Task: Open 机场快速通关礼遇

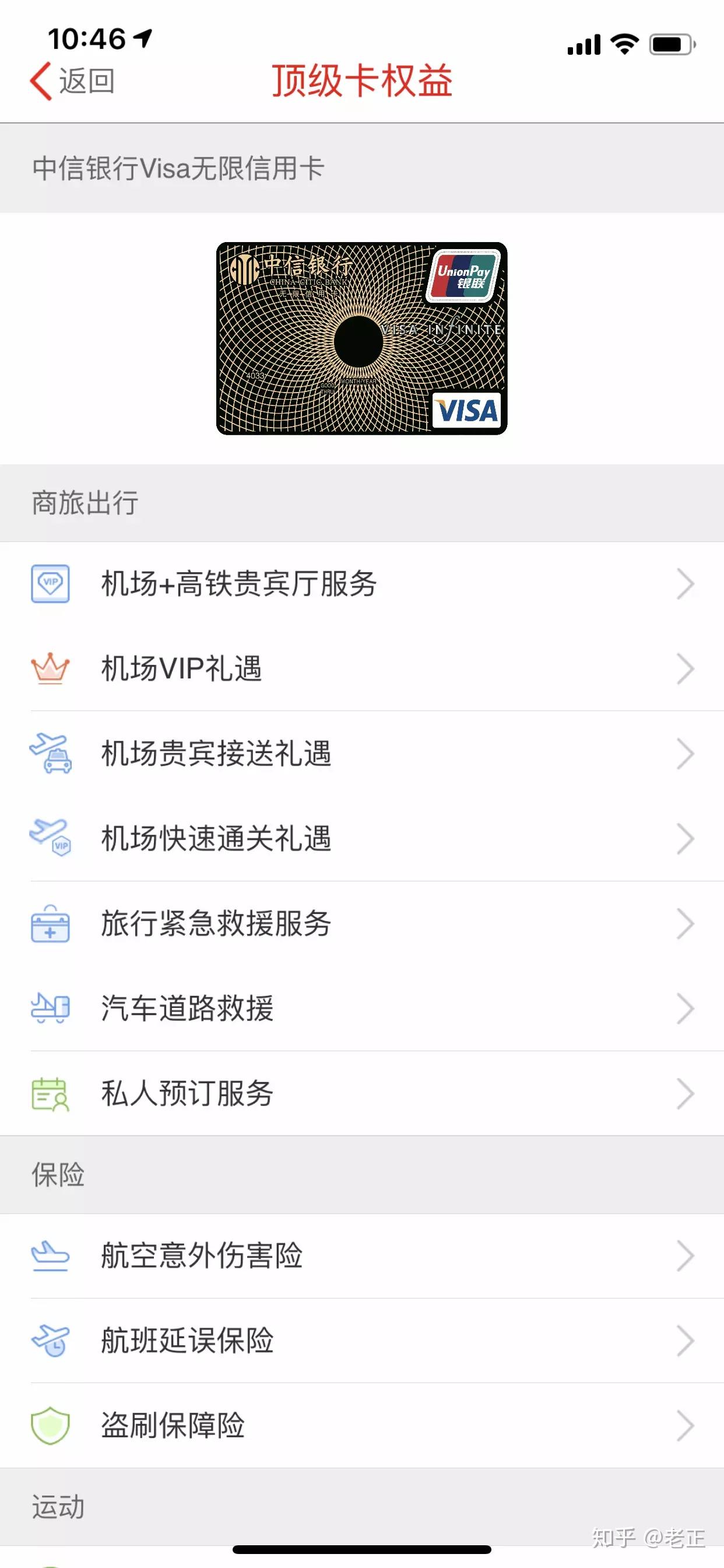Action: (362, 838)
